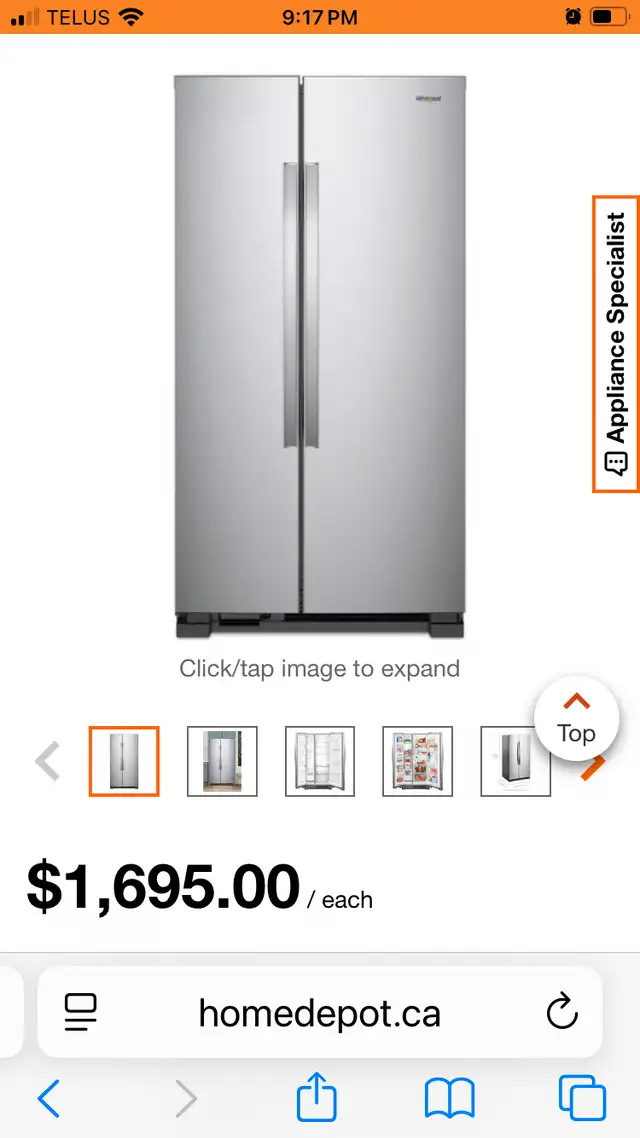
Task: Show previous thumbnails with left arrow
Action: tap(48, 761)
